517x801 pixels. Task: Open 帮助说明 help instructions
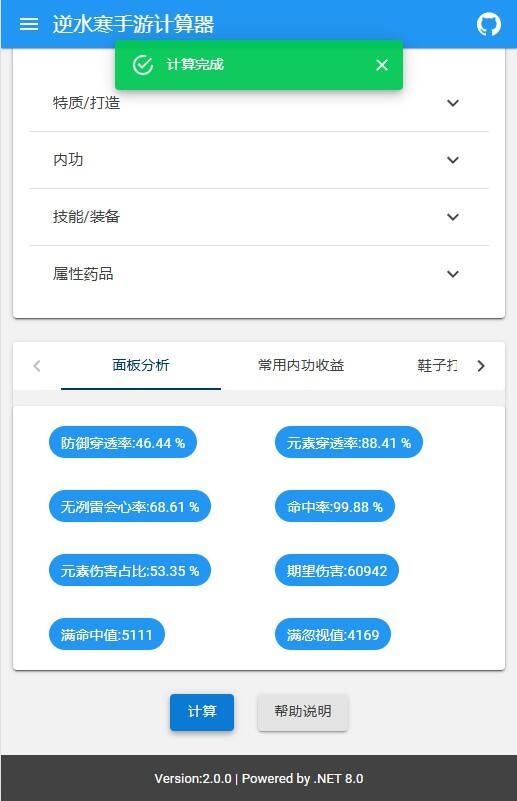(x=303, y=712)
